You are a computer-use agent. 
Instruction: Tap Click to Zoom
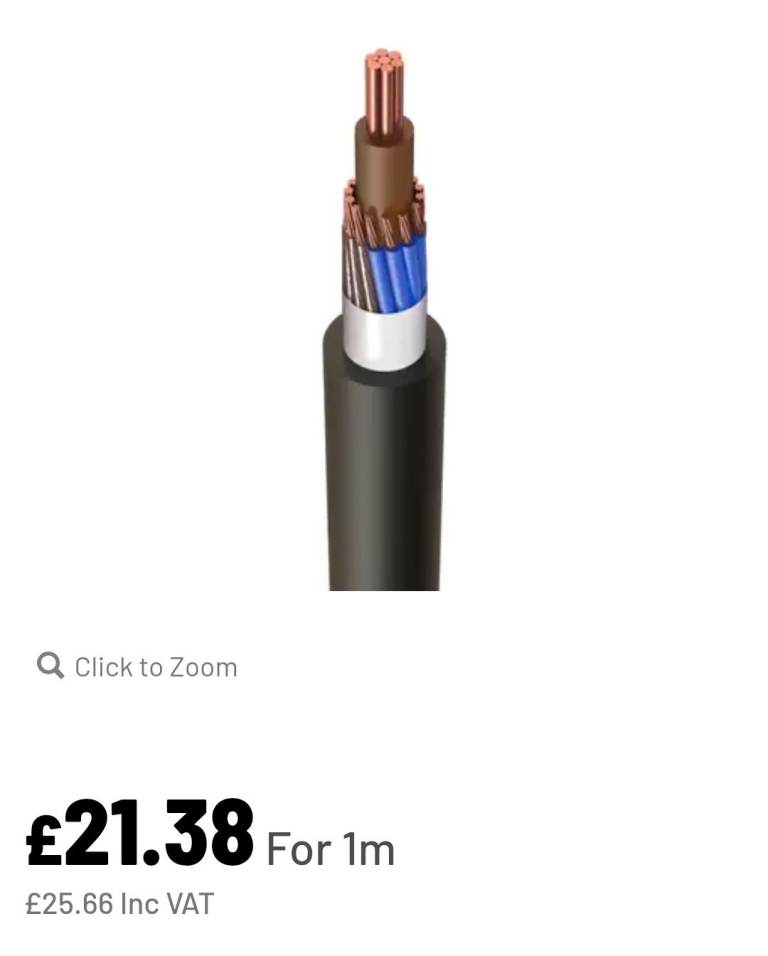[x=137, y=667]
